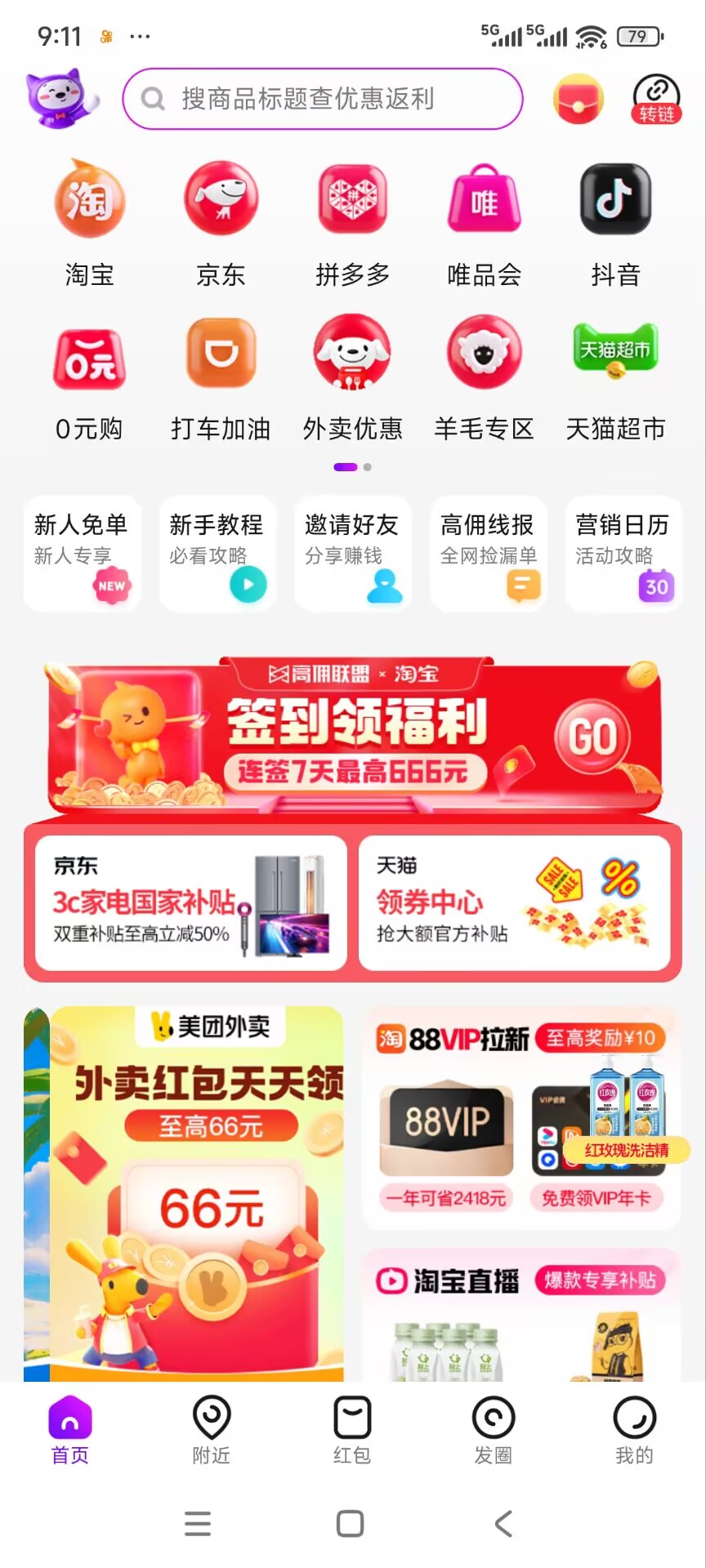Open the 新人免单 card
Image resolution: width=706 pixels, height=1568 pixels.
click(x=82, y=553)
